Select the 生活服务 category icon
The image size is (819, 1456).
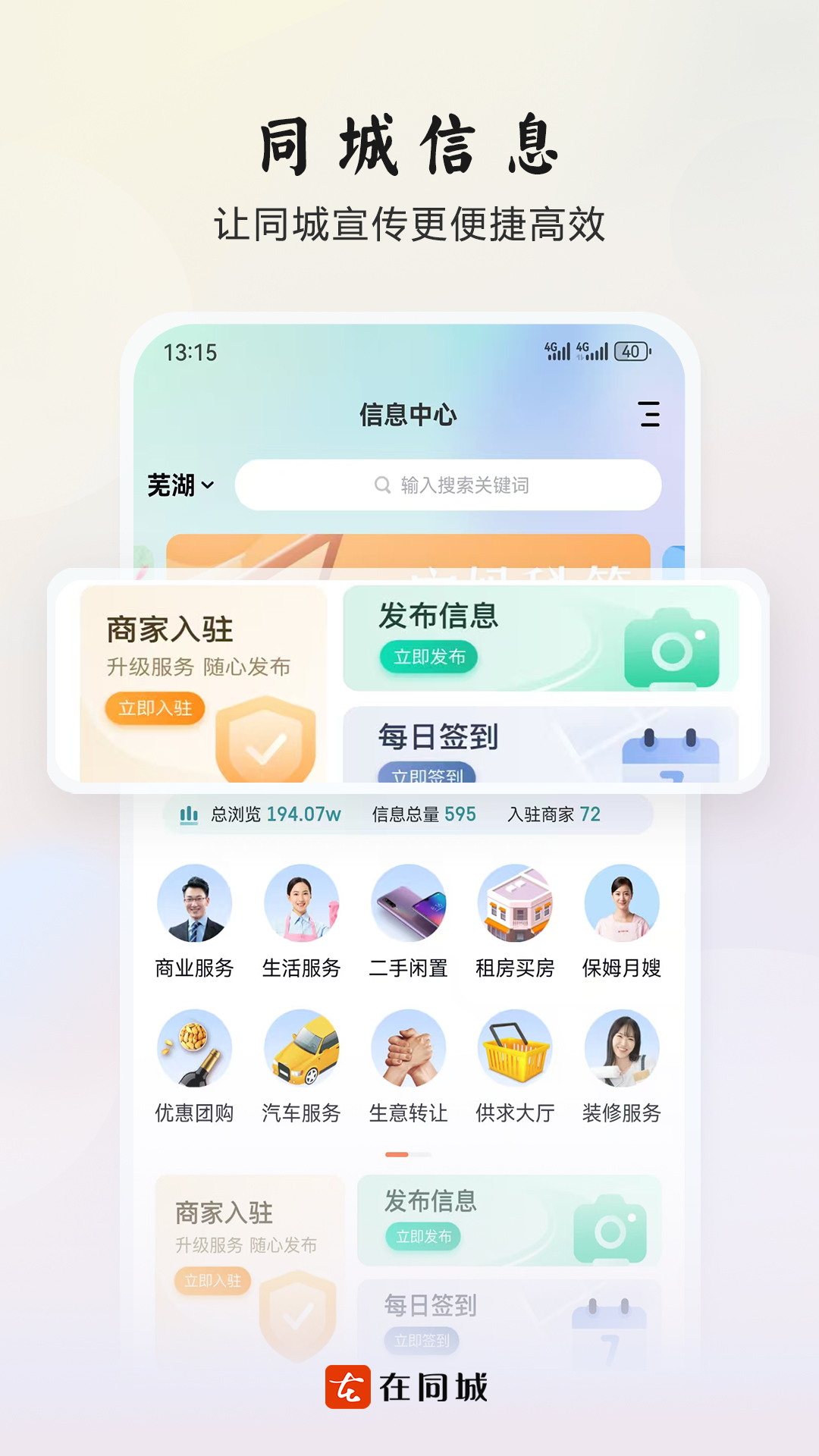coord(300,904)
